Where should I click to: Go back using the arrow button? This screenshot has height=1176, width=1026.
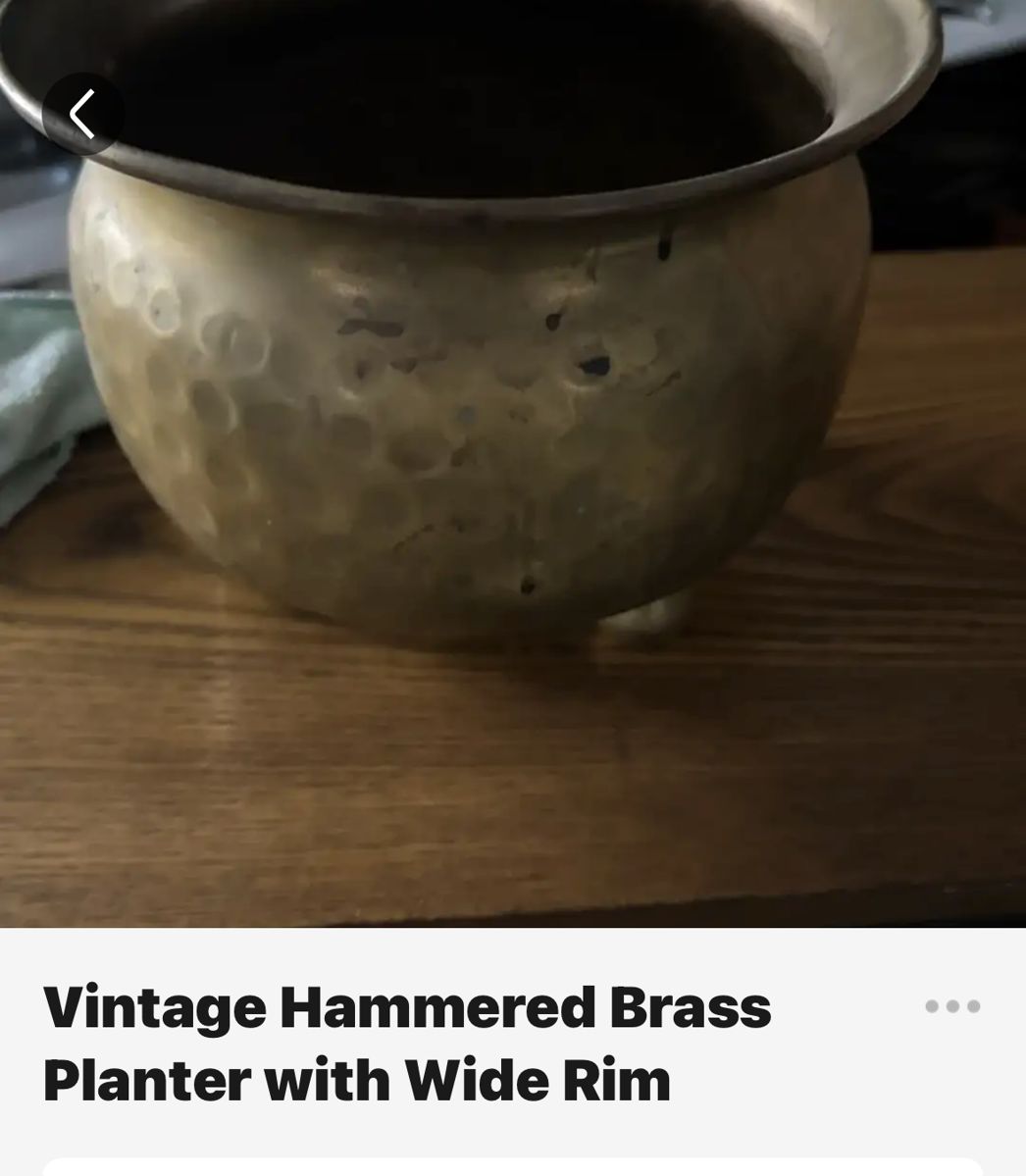click(x=83, y=114)
